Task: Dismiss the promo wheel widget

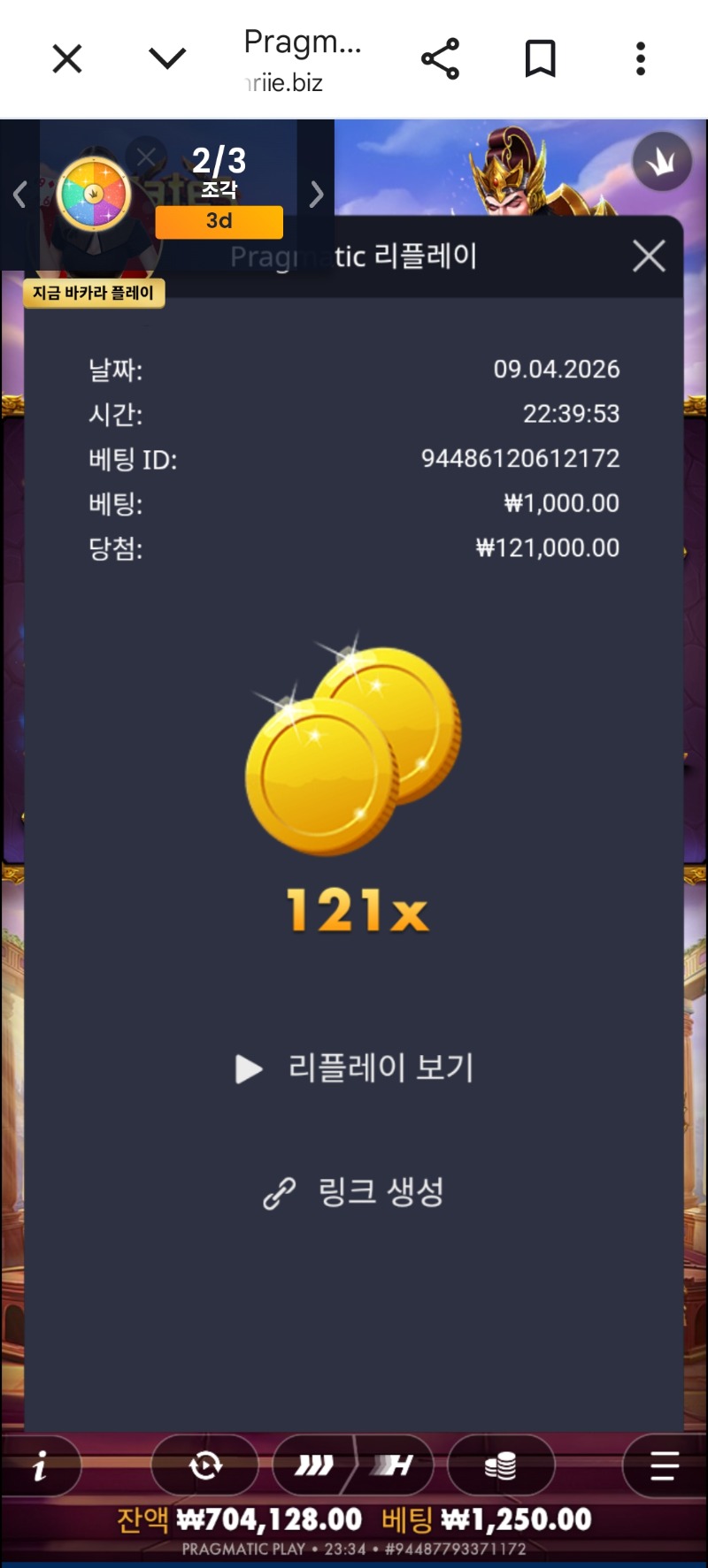Action: (146, 158)
